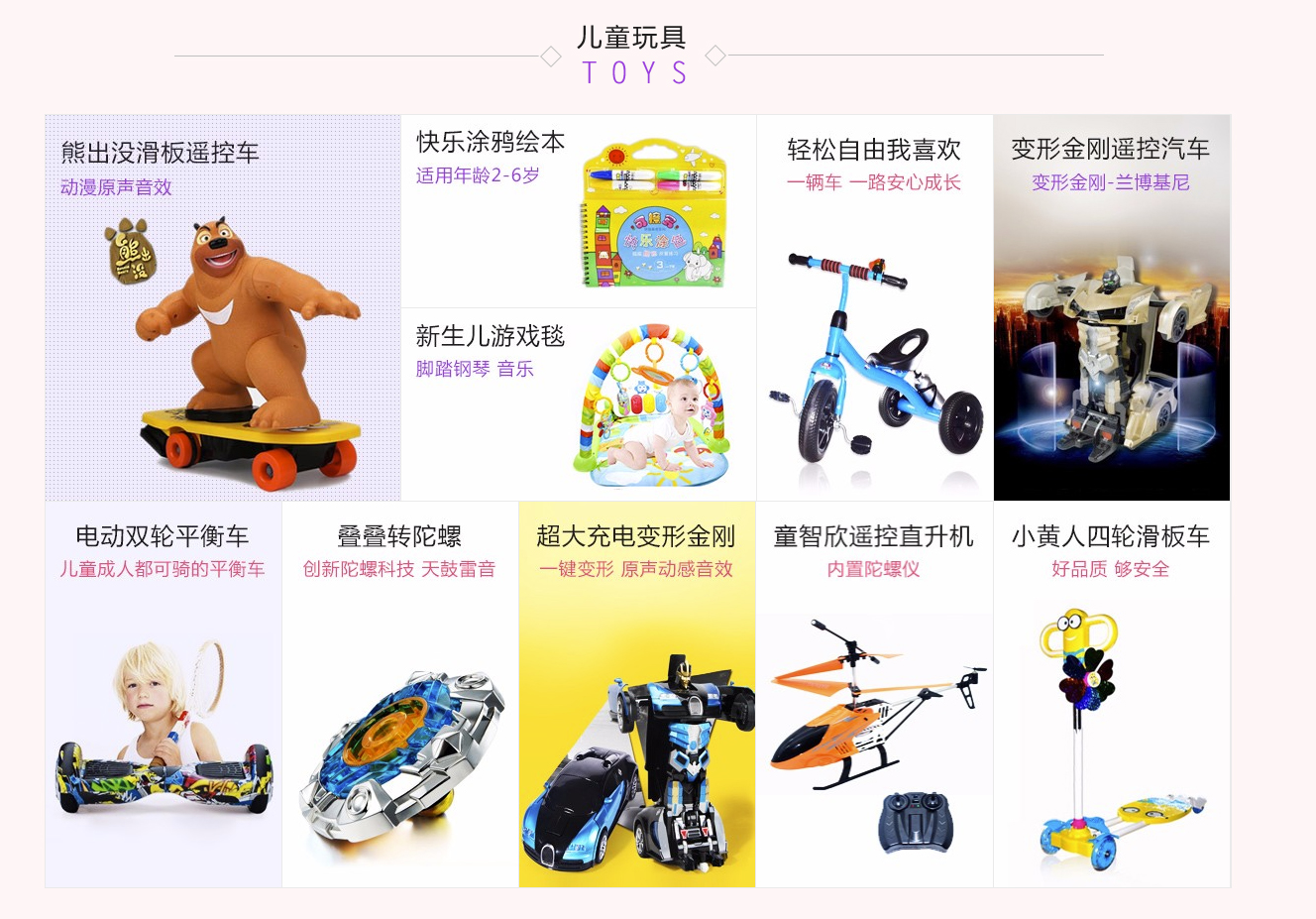Open the 小黄人四轮滑板车 product tile

1111,694
